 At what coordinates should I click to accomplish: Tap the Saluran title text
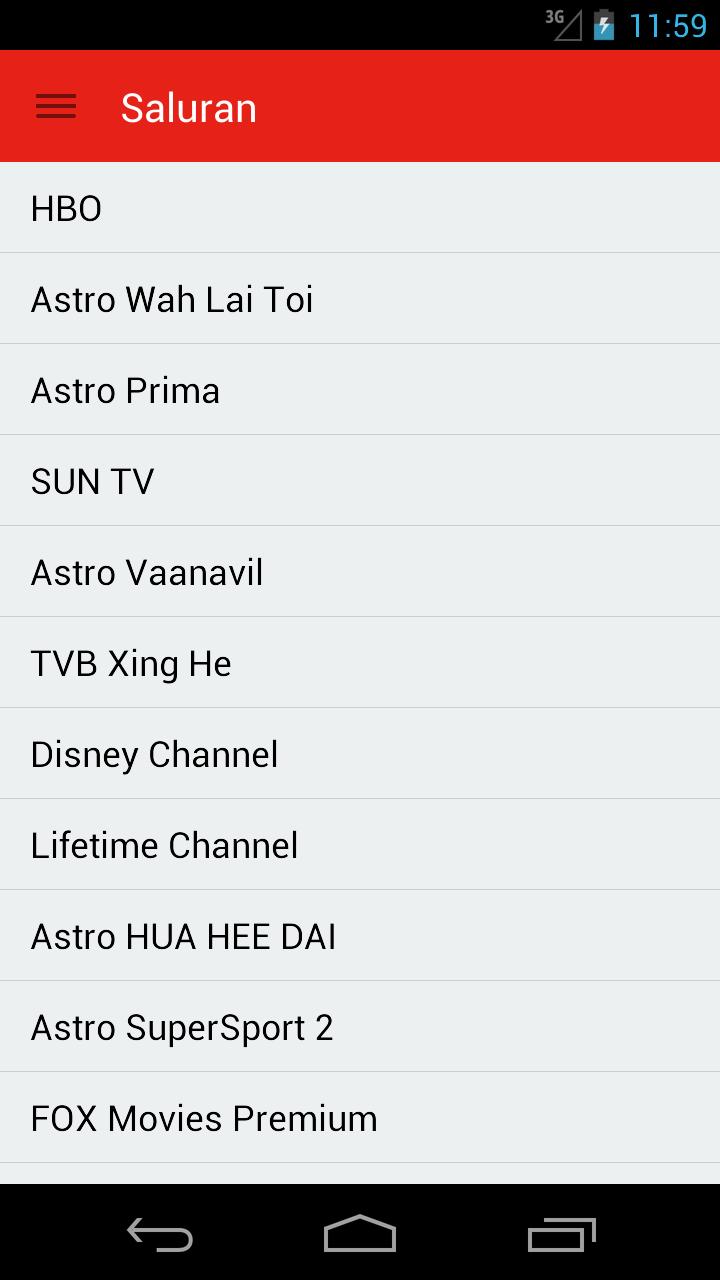point(188,106)
